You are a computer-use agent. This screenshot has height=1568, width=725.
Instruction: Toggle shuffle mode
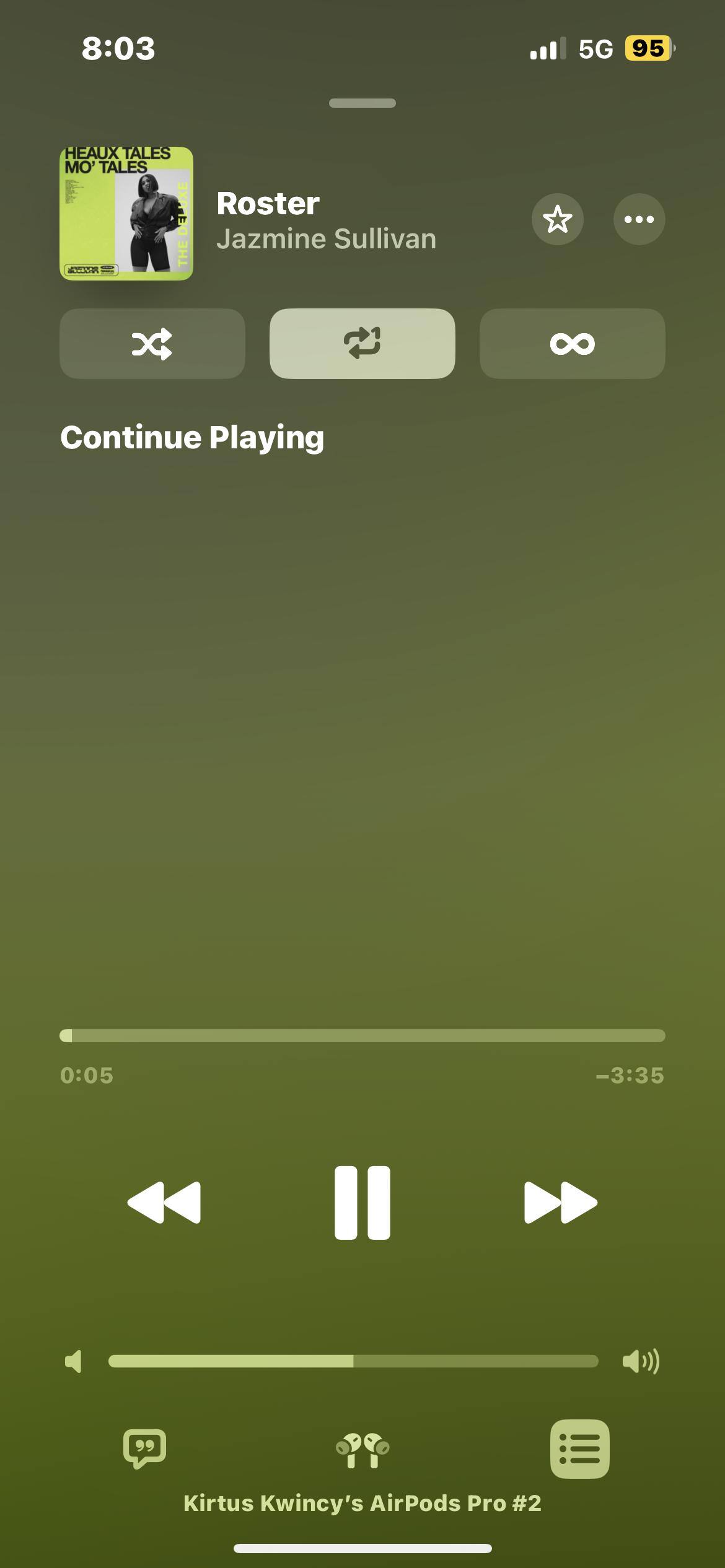point(152,344)
